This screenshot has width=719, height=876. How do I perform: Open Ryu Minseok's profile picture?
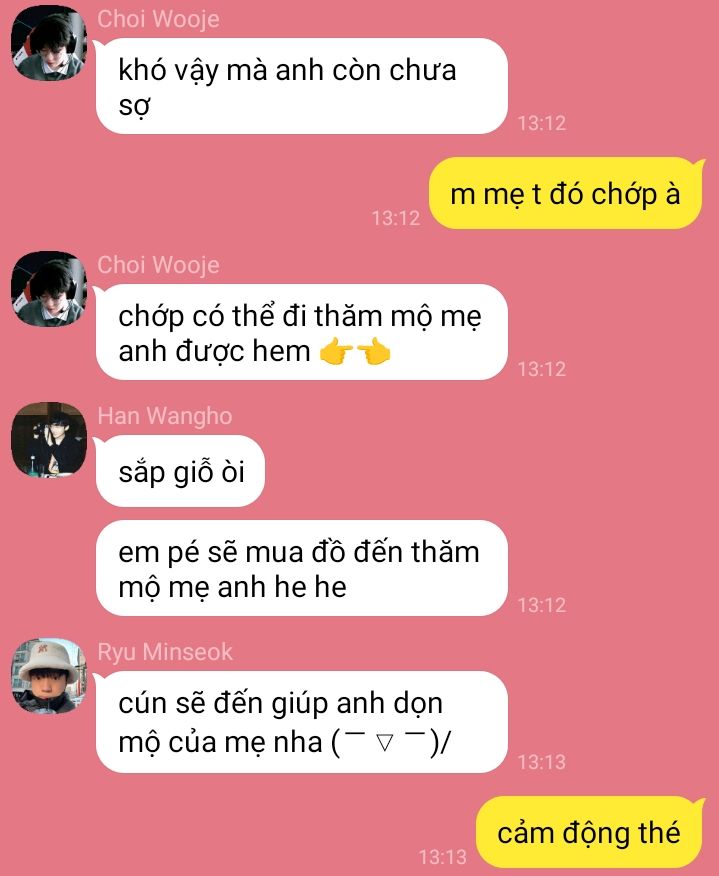click(48, 676)
